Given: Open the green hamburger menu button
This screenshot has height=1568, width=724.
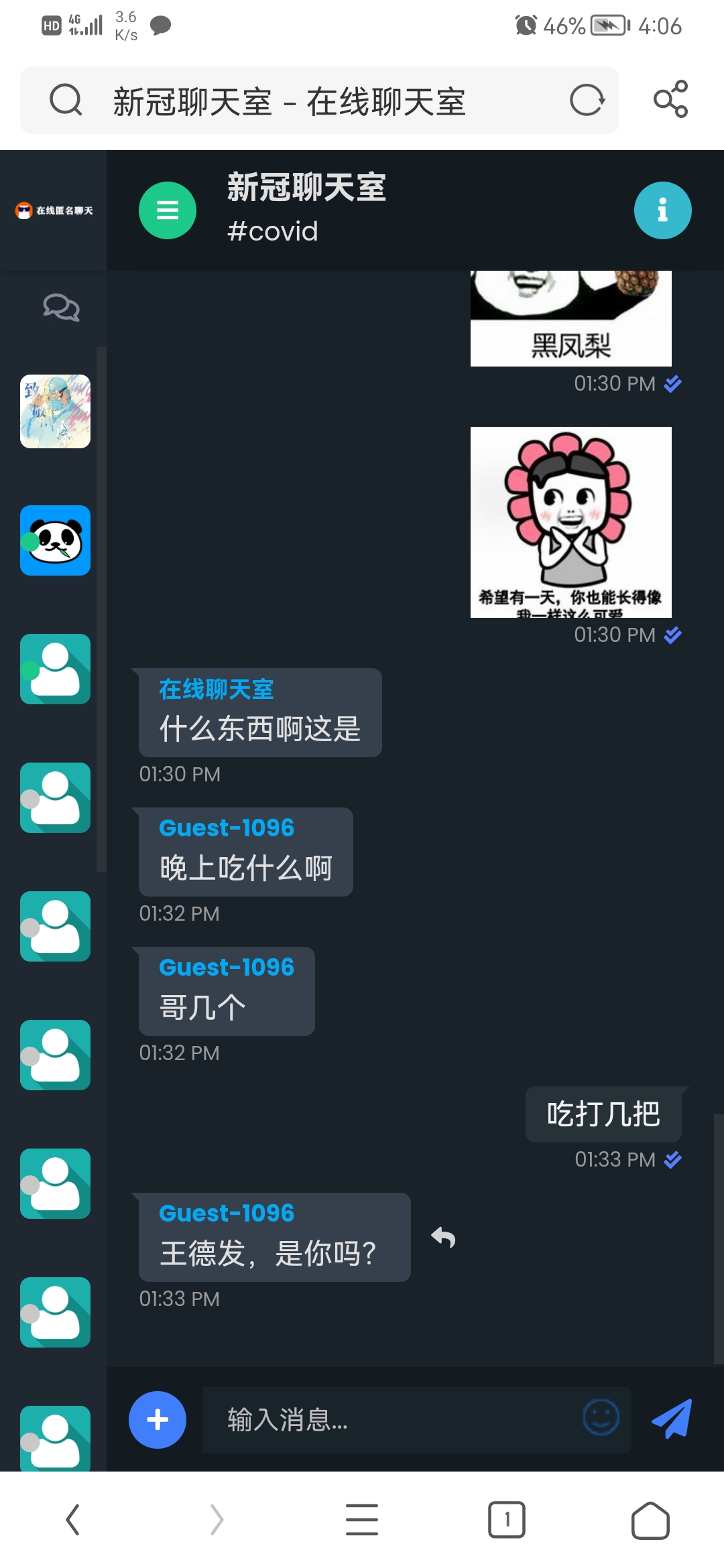Looking at the screenshot, I should click(168, 210).
